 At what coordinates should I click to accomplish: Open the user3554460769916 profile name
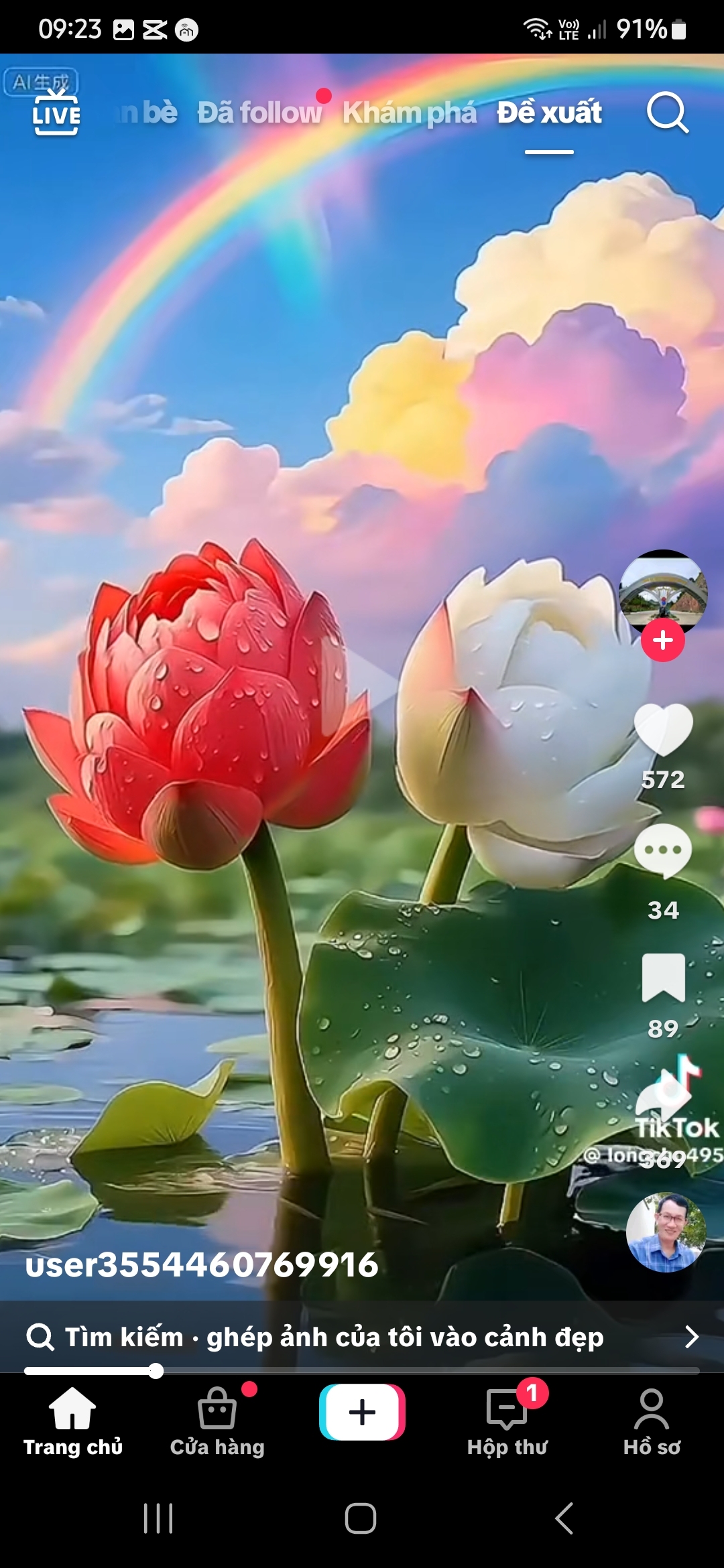pos(202,1265)
